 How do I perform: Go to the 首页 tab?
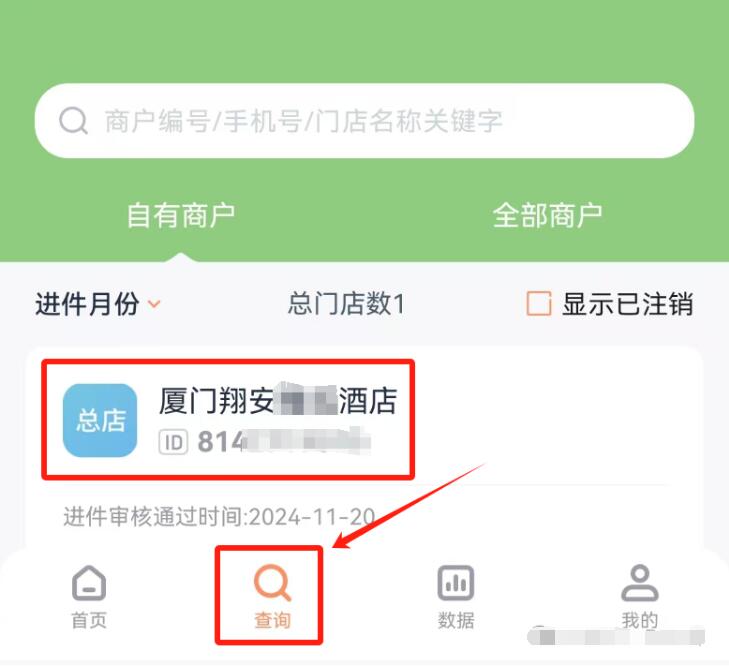pyautogui.click(x=89, y=596)
